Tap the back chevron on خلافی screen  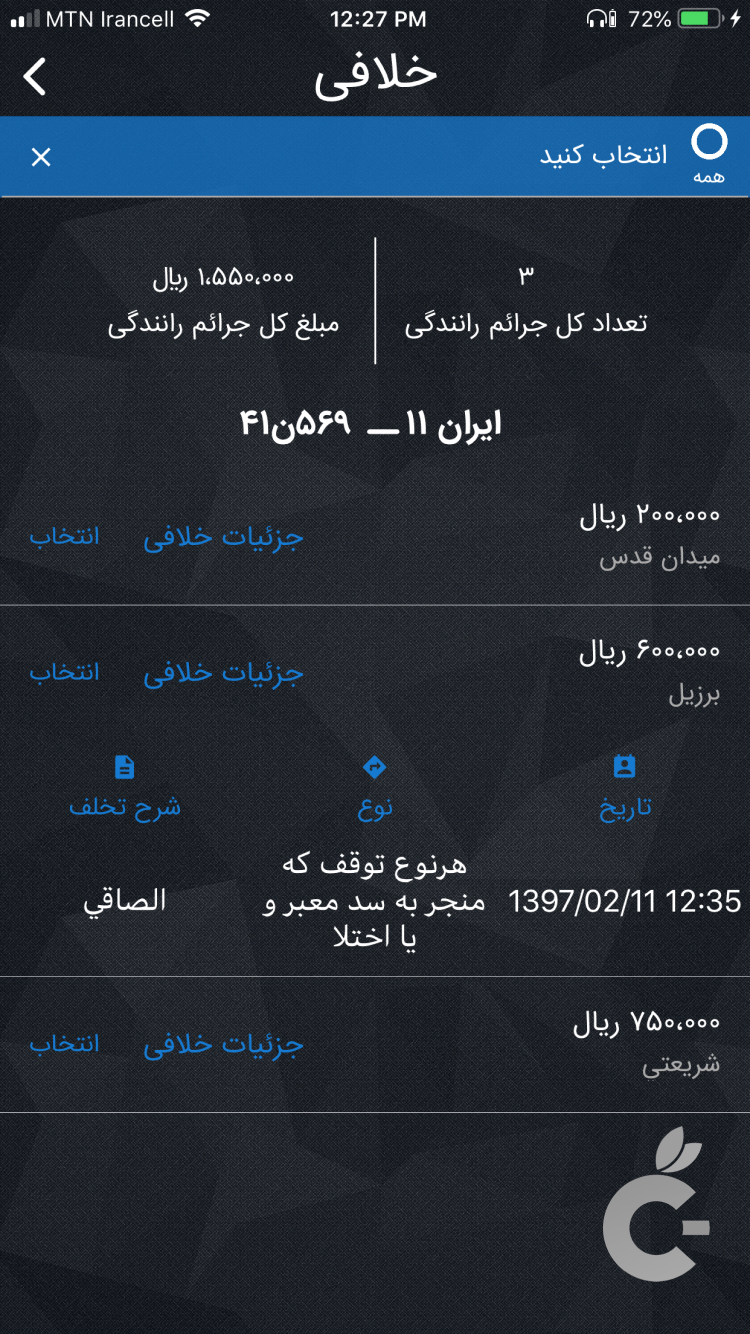pyautogui.click(x=35, y=75)
